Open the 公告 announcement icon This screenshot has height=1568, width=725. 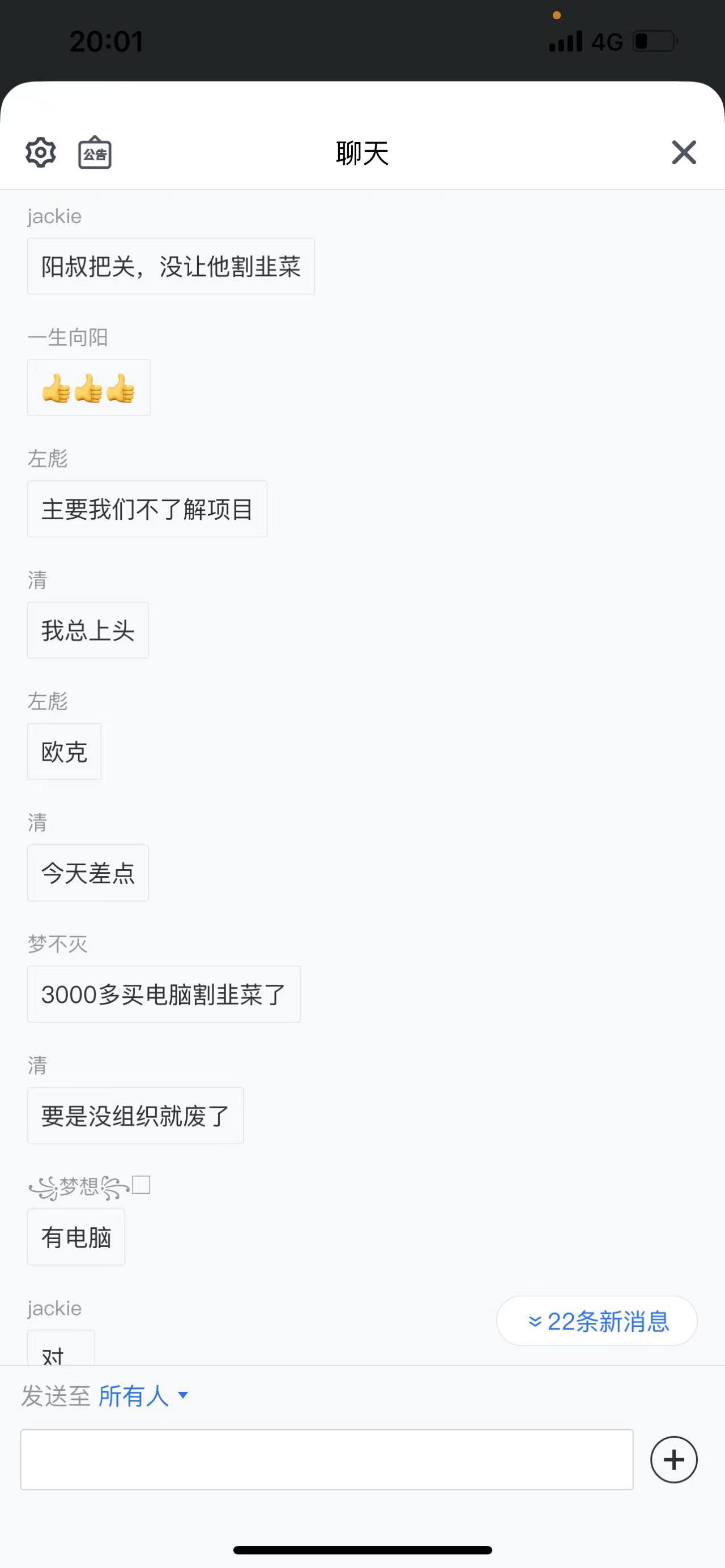tap(95, 152)
